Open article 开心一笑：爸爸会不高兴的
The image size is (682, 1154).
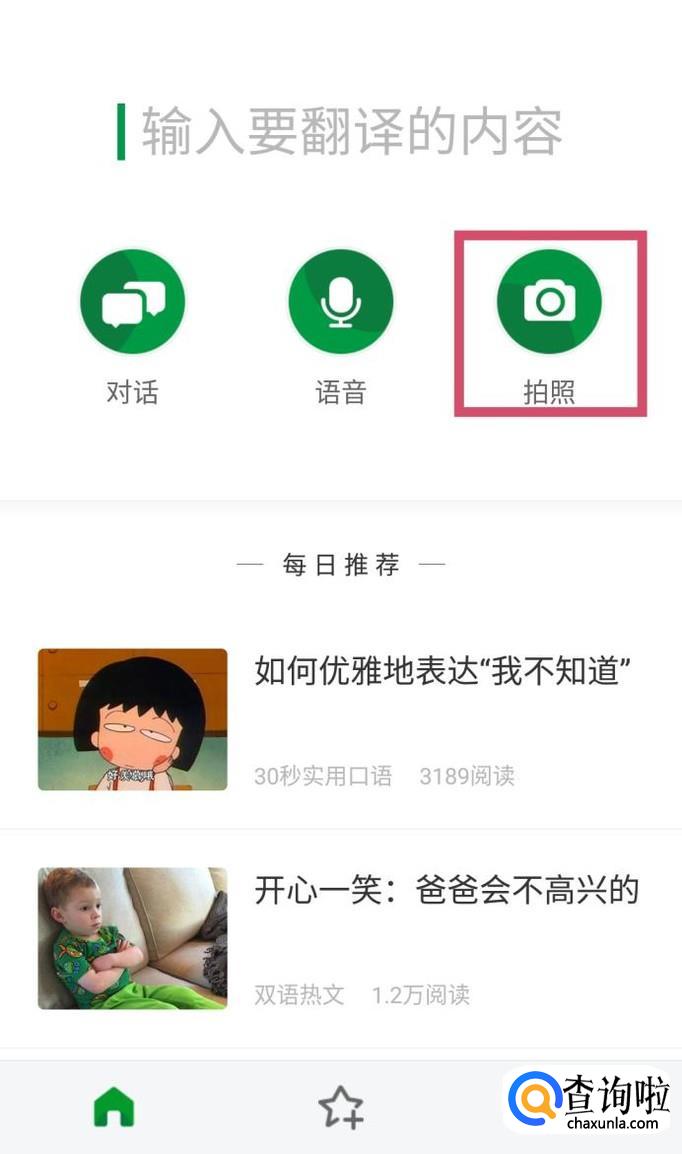[445, 890]
